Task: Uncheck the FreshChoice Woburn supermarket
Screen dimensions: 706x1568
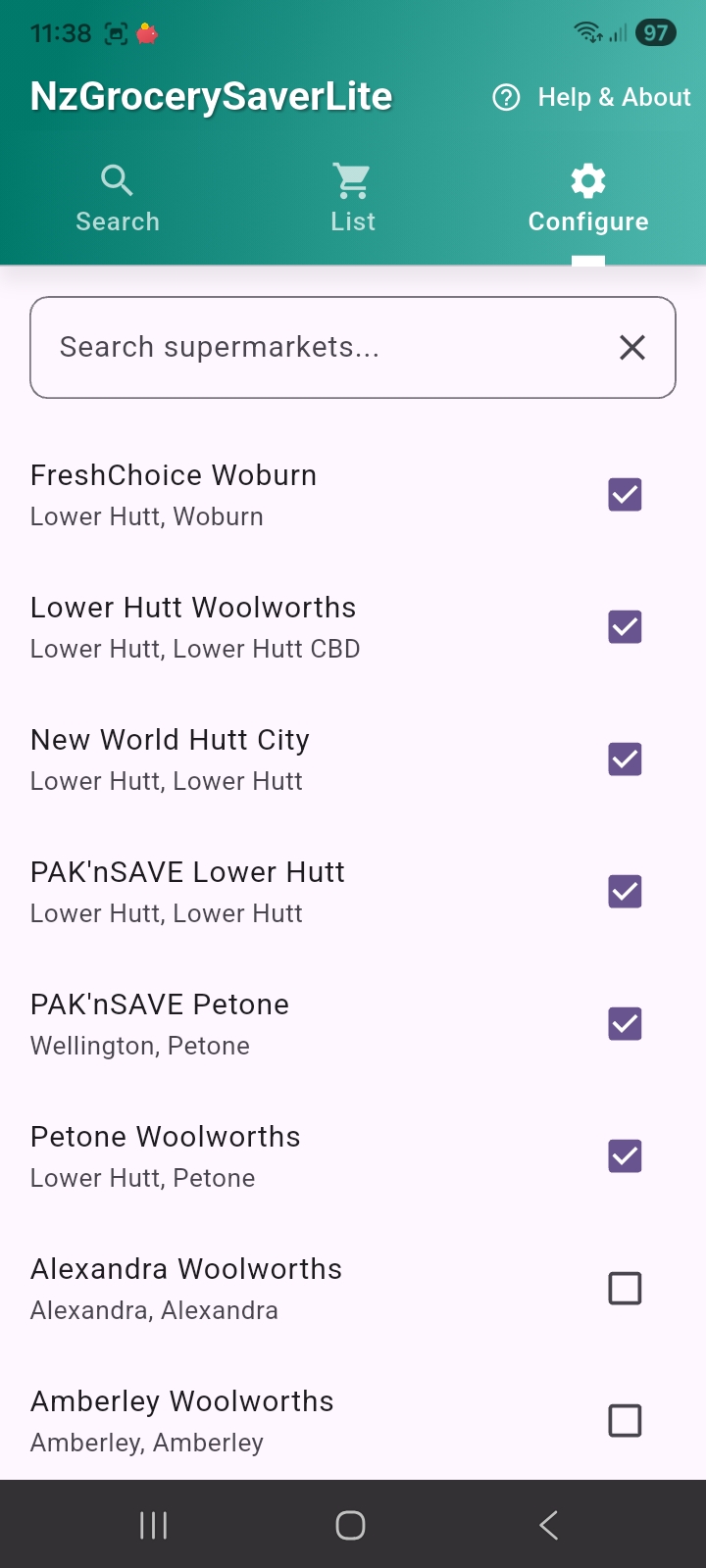Action: pyautogui.click(x=625, y=495)
